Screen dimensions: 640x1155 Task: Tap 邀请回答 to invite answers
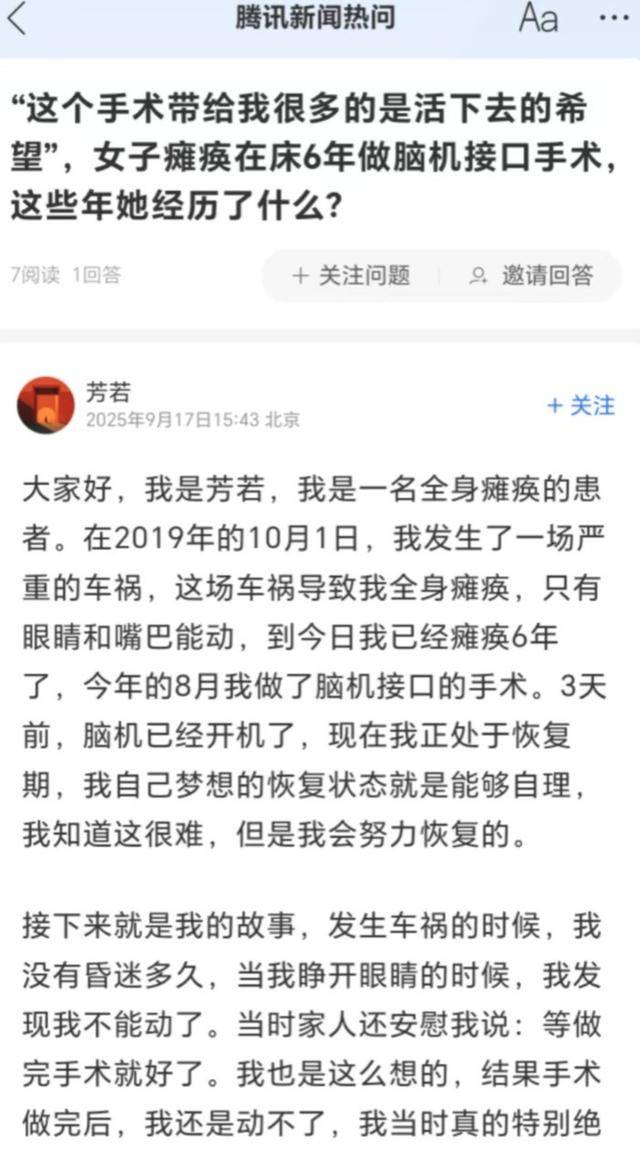tap(532, 276)
